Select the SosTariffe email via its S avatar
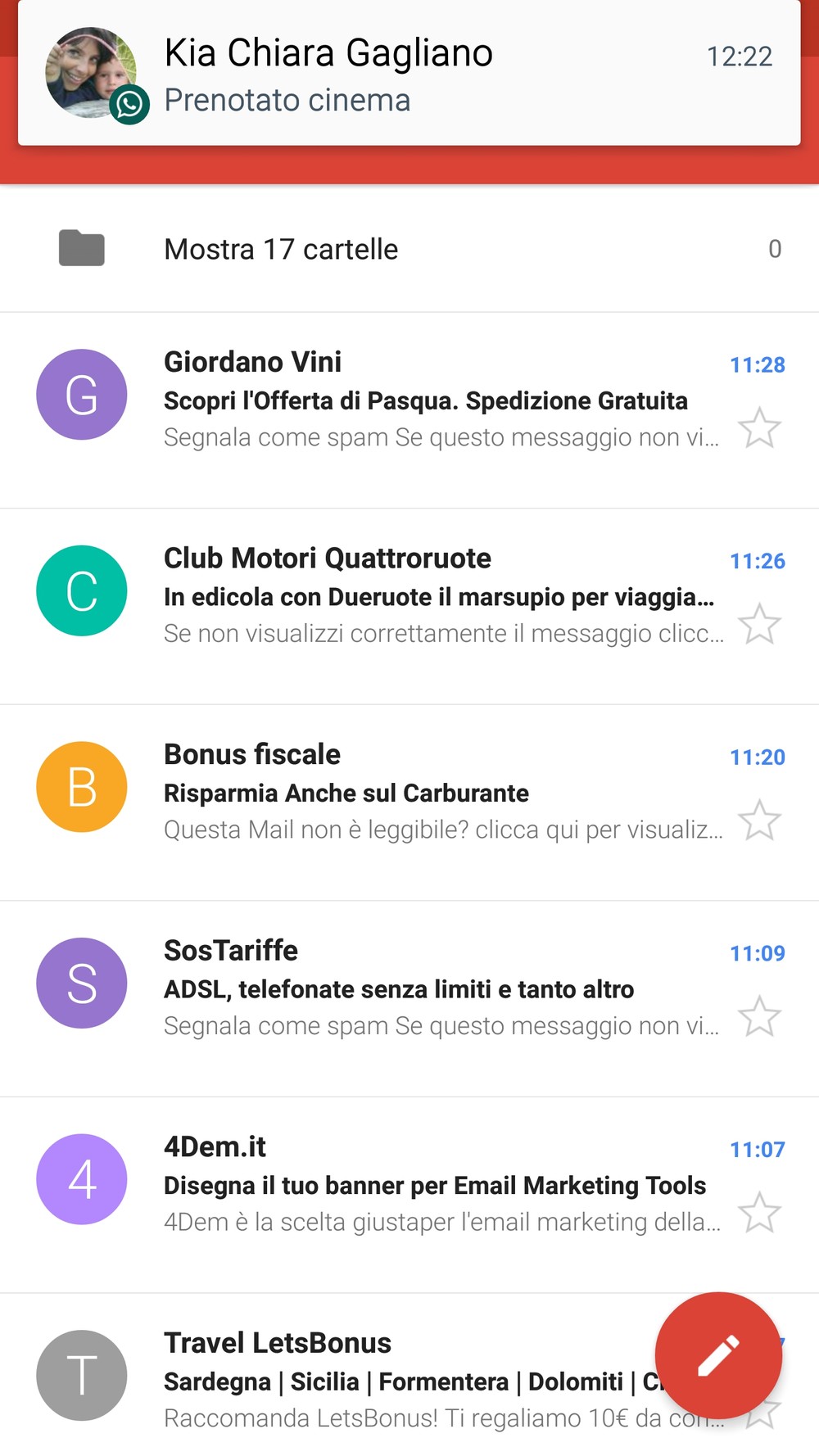The height and width of the screenshot is (1456, 819). (x=82, y=983)
